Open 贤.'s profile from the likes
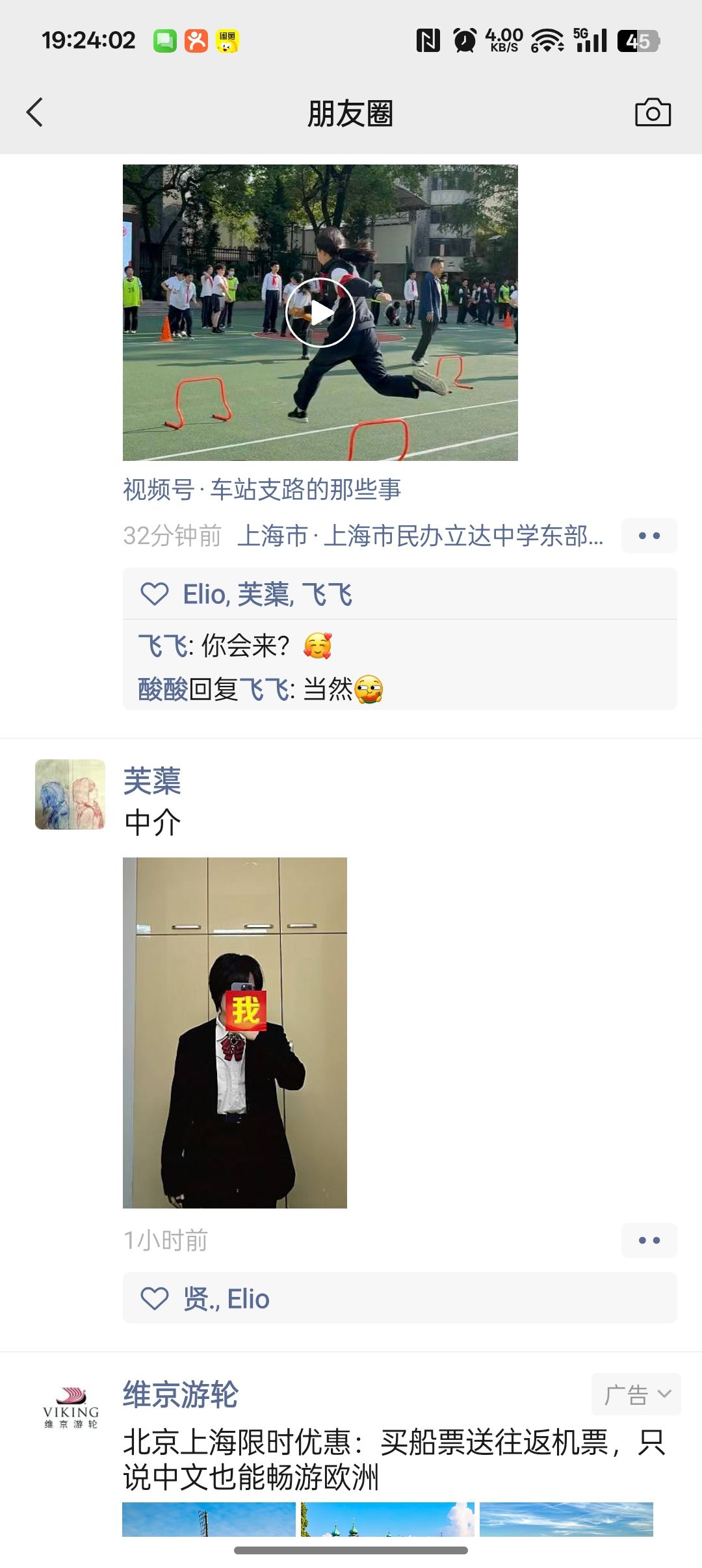702x1568 pixels. [x=200, y=1299]
